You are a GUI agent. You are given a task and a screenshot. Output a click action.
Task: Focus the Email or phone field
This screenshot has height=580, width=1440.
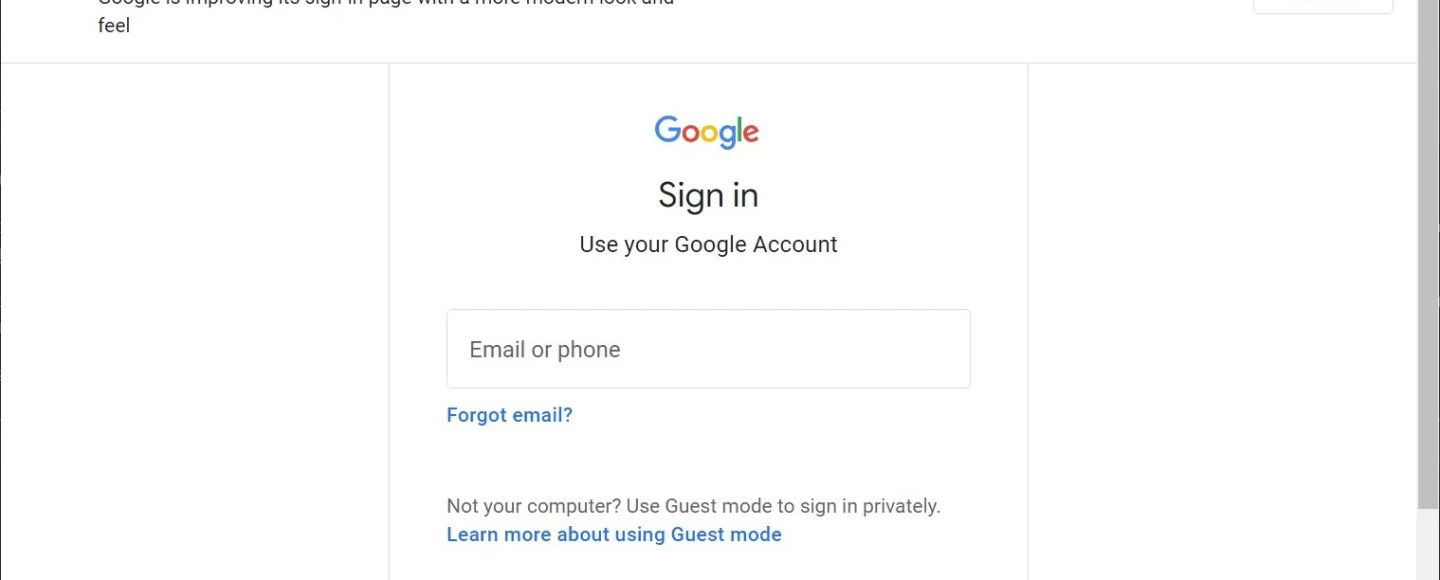(708, 349)
